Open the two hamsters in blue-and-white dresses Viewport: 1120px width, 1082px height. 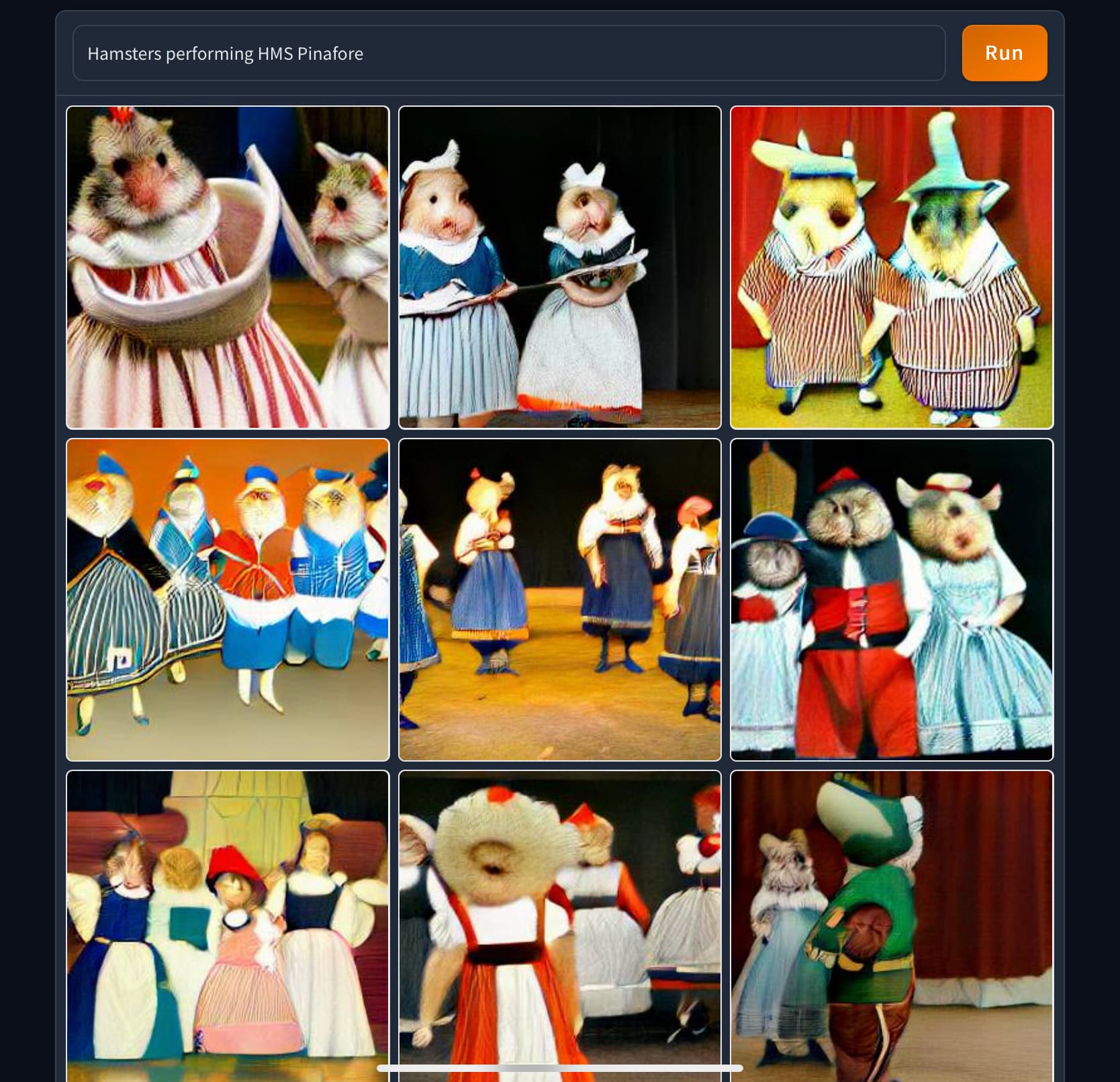[559, 267]
